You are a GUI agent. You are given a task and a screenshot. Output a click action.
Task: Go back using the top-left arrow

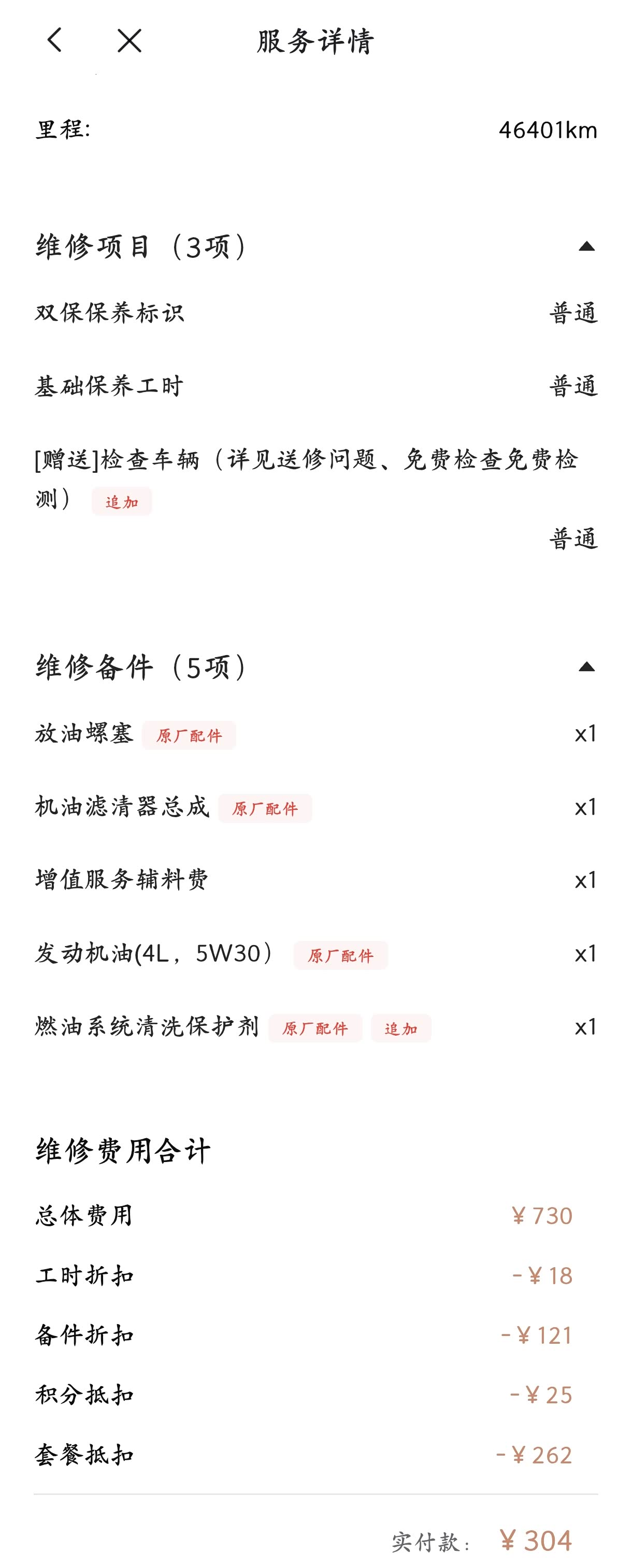55,40
